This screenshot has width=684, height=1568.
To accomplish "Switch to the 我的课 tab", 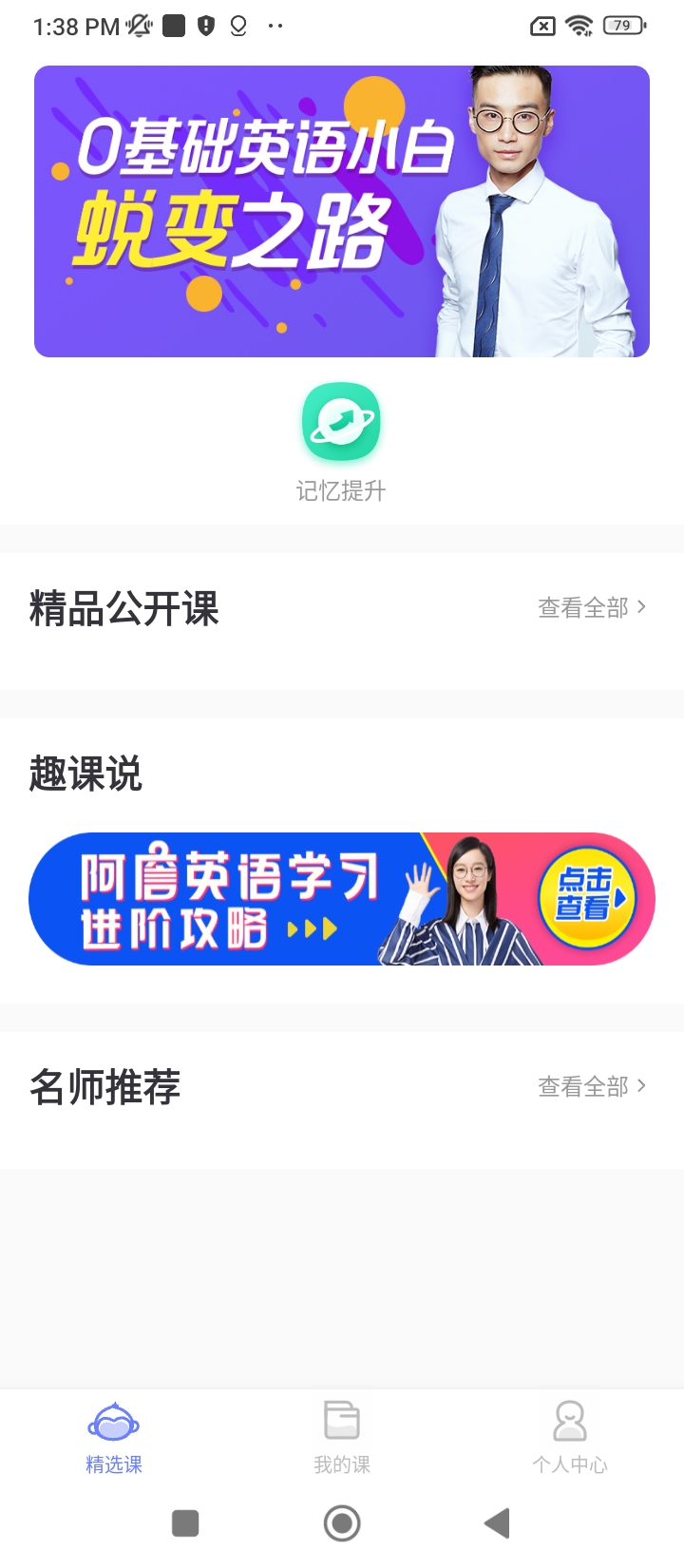I will click(342, 1437).
